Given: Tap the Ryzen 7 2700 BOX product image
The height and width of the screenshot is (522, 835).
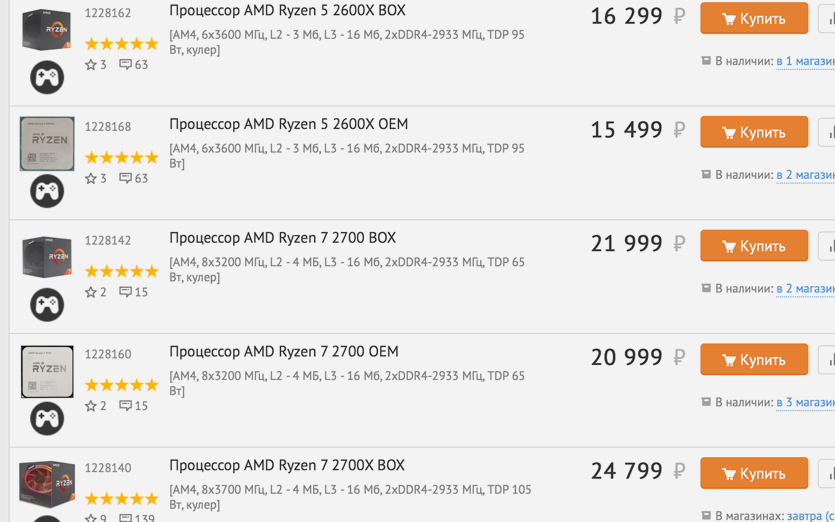Looking at the screenshot, I should pyautogui.click(x=47, y=258).
